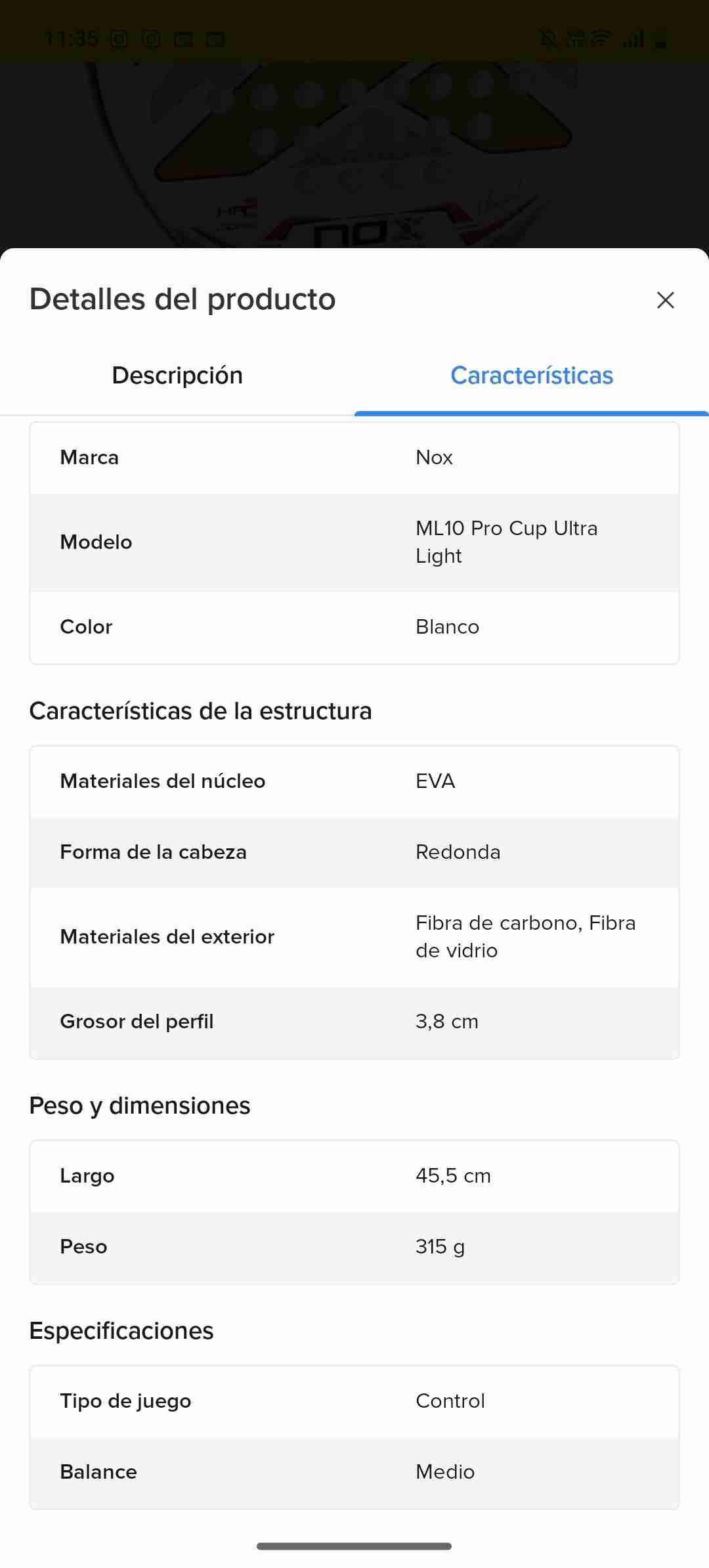Switch to the Descripción tab
709x1568 pixels.
(x=177, y=376)
